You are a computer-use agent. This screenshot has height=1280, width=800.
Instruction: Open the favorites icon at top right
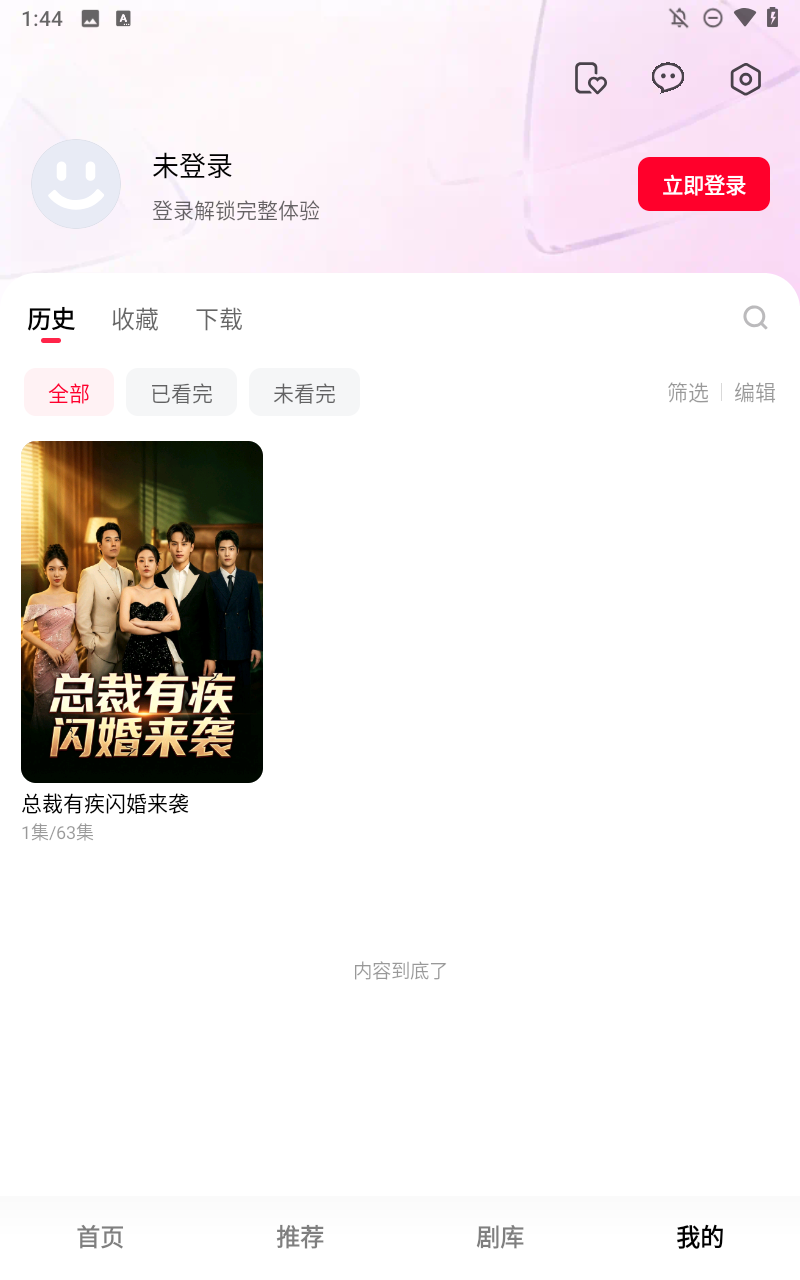point(590,79)
